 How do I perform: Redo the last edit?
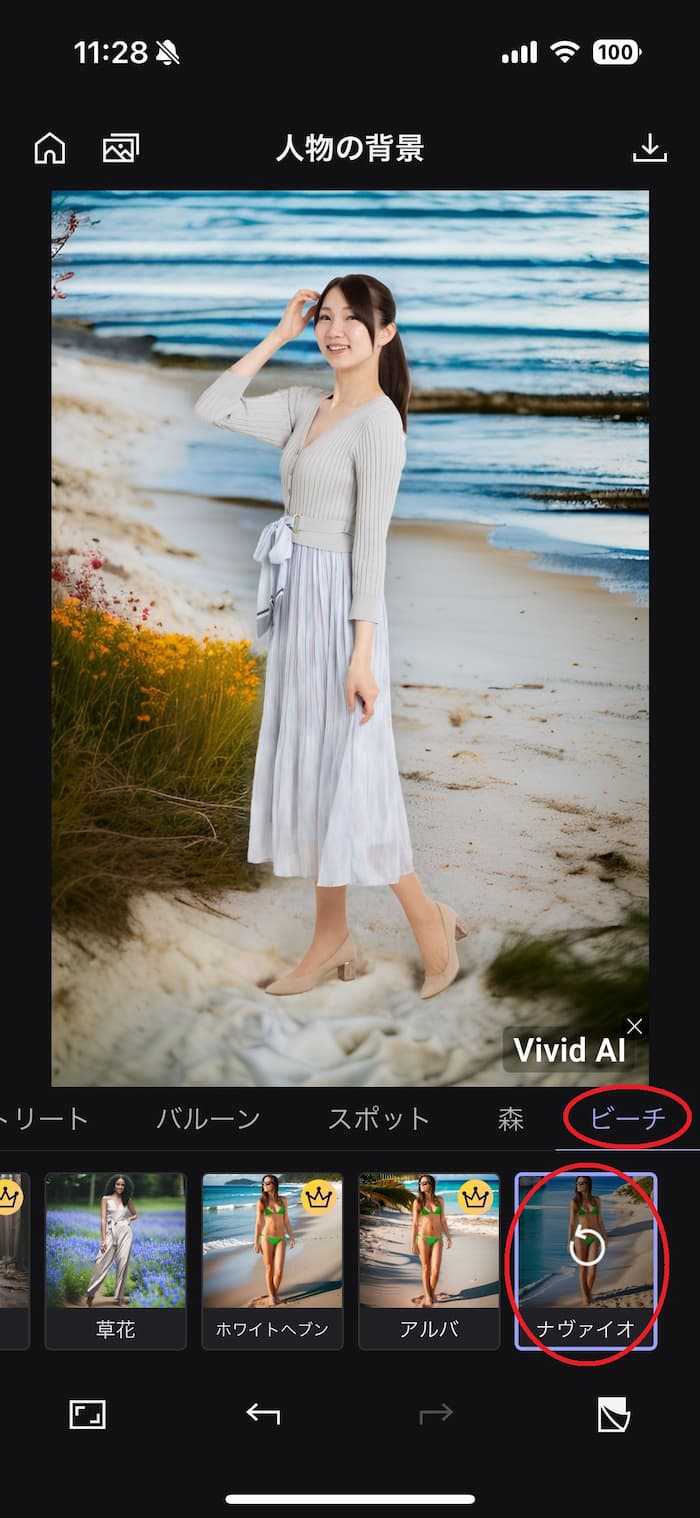pos(436,1414)
